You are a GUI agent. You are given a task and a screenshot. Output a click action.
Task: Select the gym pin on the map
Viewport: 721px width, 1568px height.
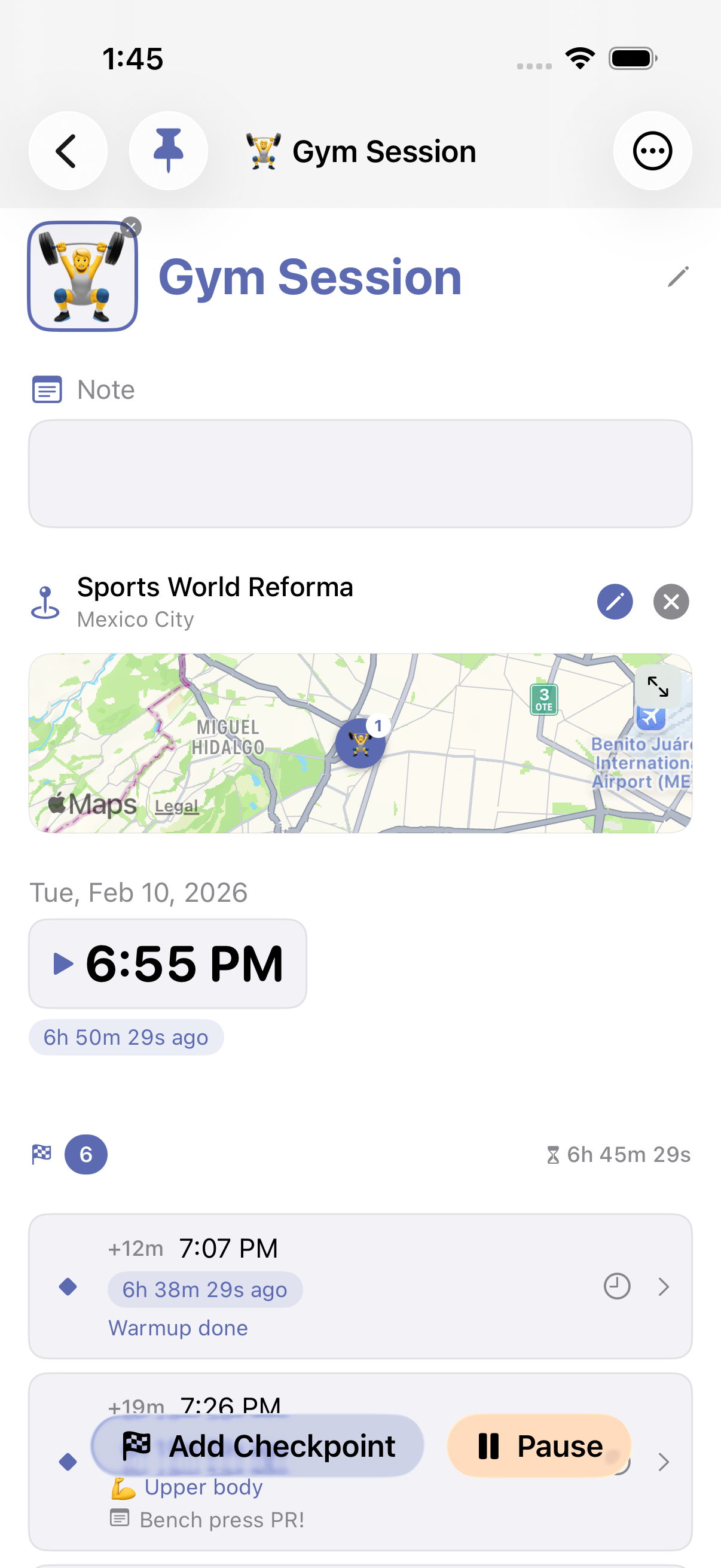360,743
